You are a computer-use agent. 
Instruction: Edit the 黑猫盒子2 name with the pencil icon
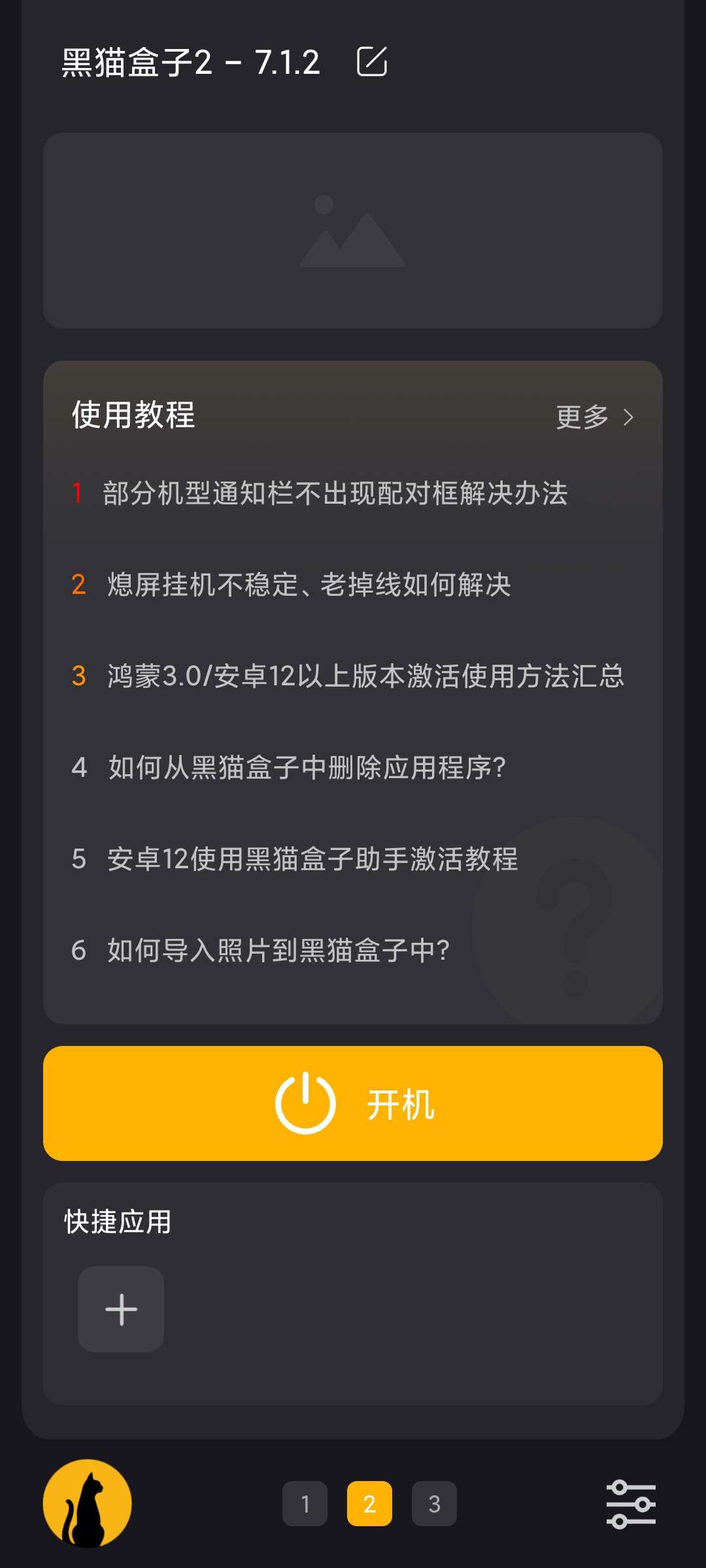pyautogui.click(x=372, y=62)
